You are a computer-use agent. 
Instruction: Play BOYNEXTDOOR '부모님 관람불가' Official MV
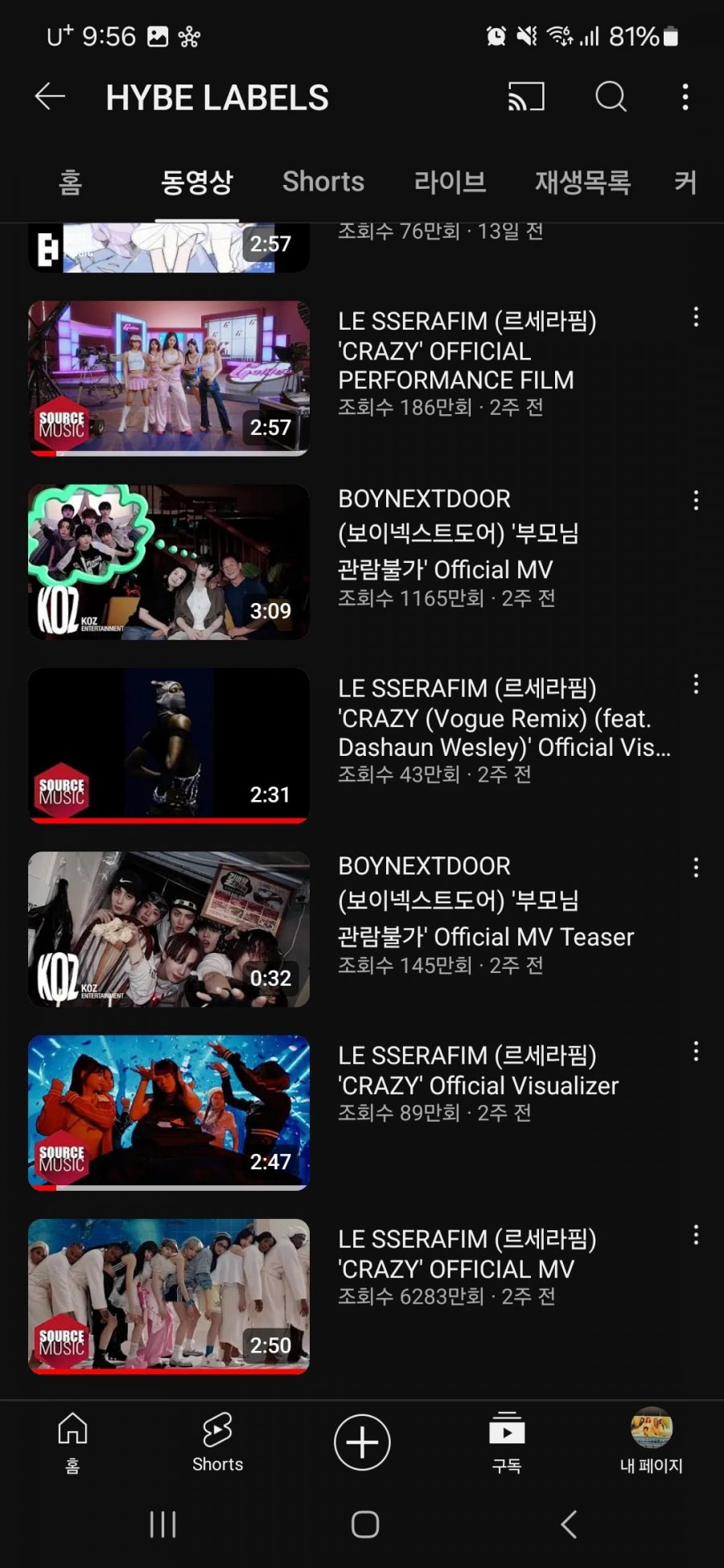coord(169,562)
